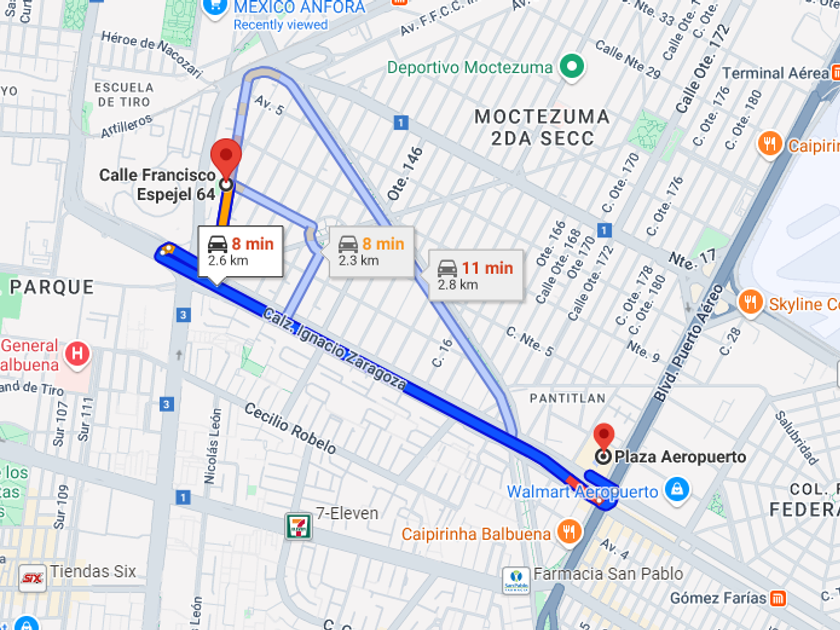This screenshot has height=630, width=840.
Task: Open recently viewed Mexico Anfora marker
Action: 215,8
